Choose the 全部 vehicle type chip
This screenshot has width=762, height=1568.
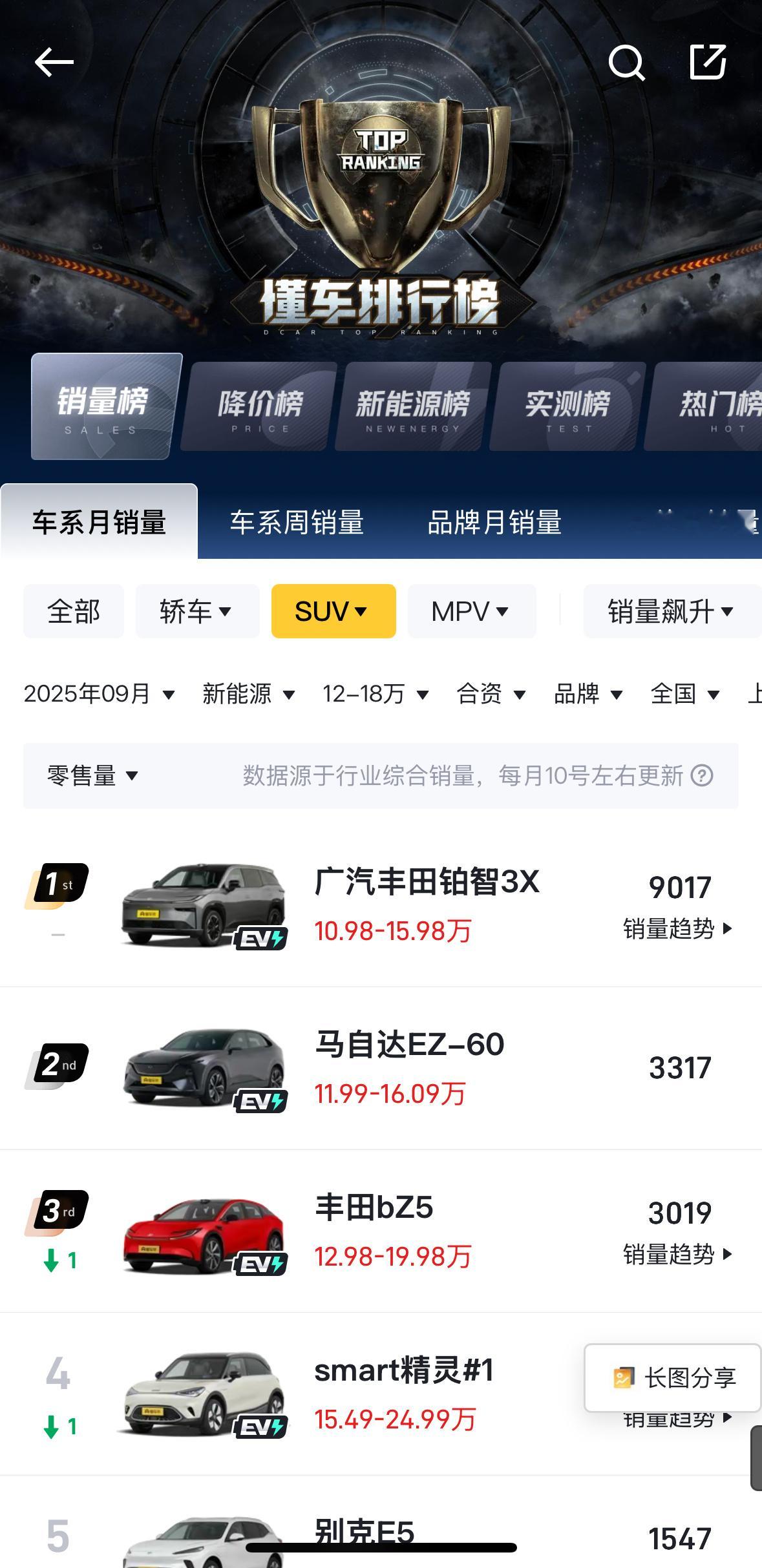click(x=74, y=611)
